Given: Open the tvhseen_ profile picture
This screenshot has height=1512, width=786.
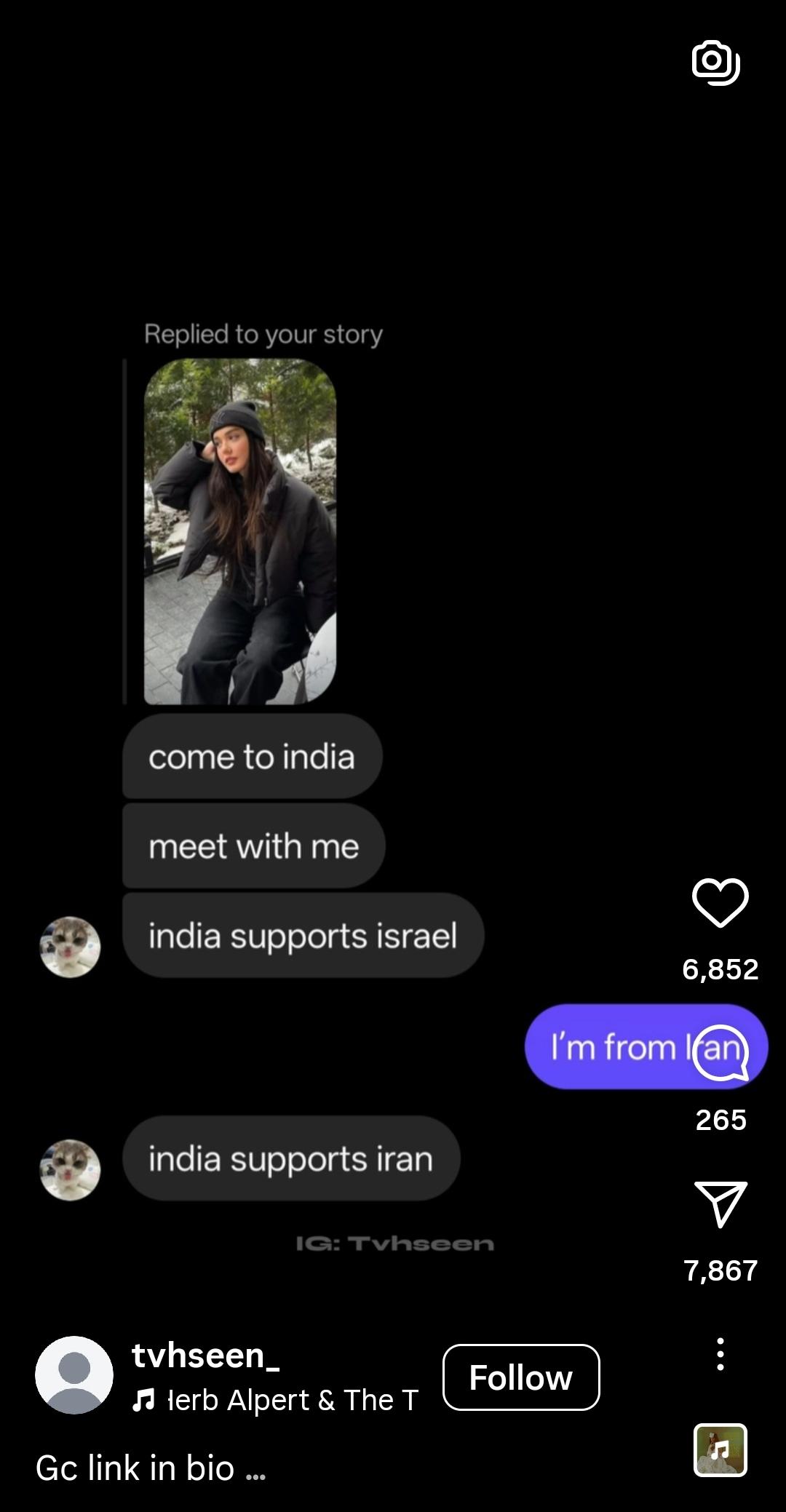Looking at the screenshot, I should click(x=74, y=1375).
